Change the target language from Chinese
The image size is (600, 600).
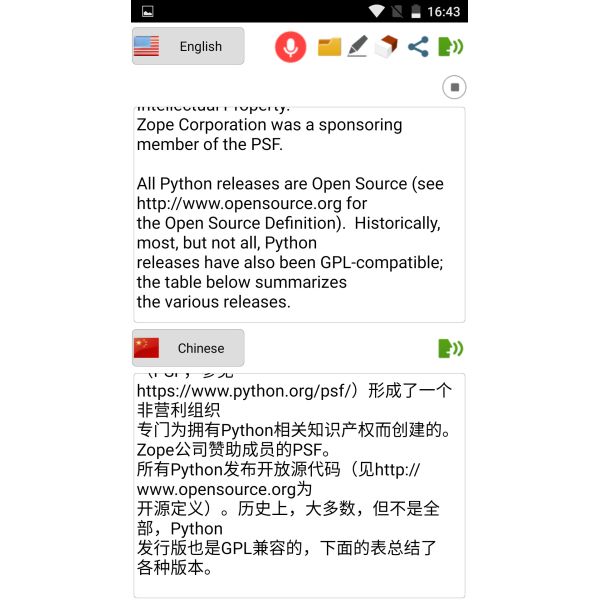(188, 348)
